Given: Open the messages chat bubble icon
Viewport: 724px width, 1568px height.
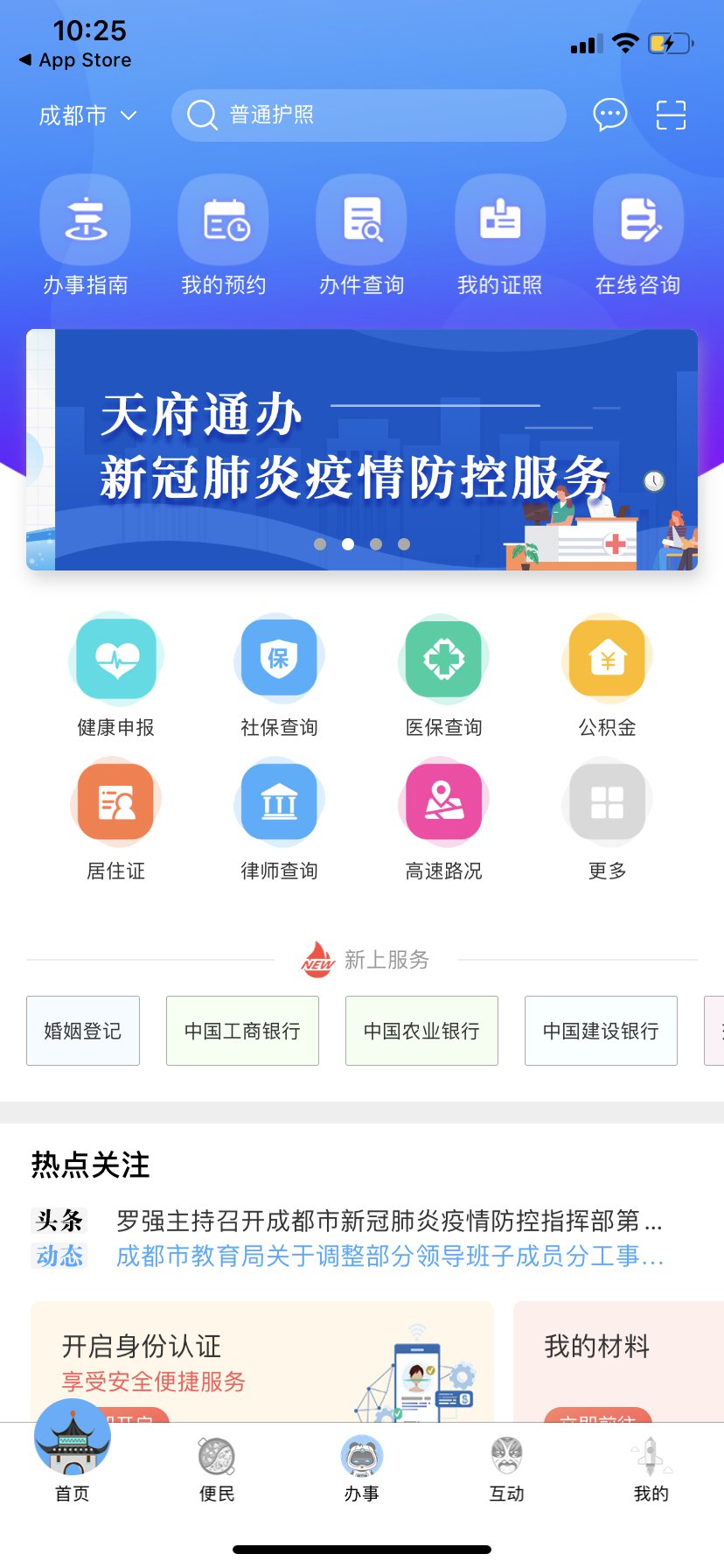Looking at the screenshot, I should (609, 115).
